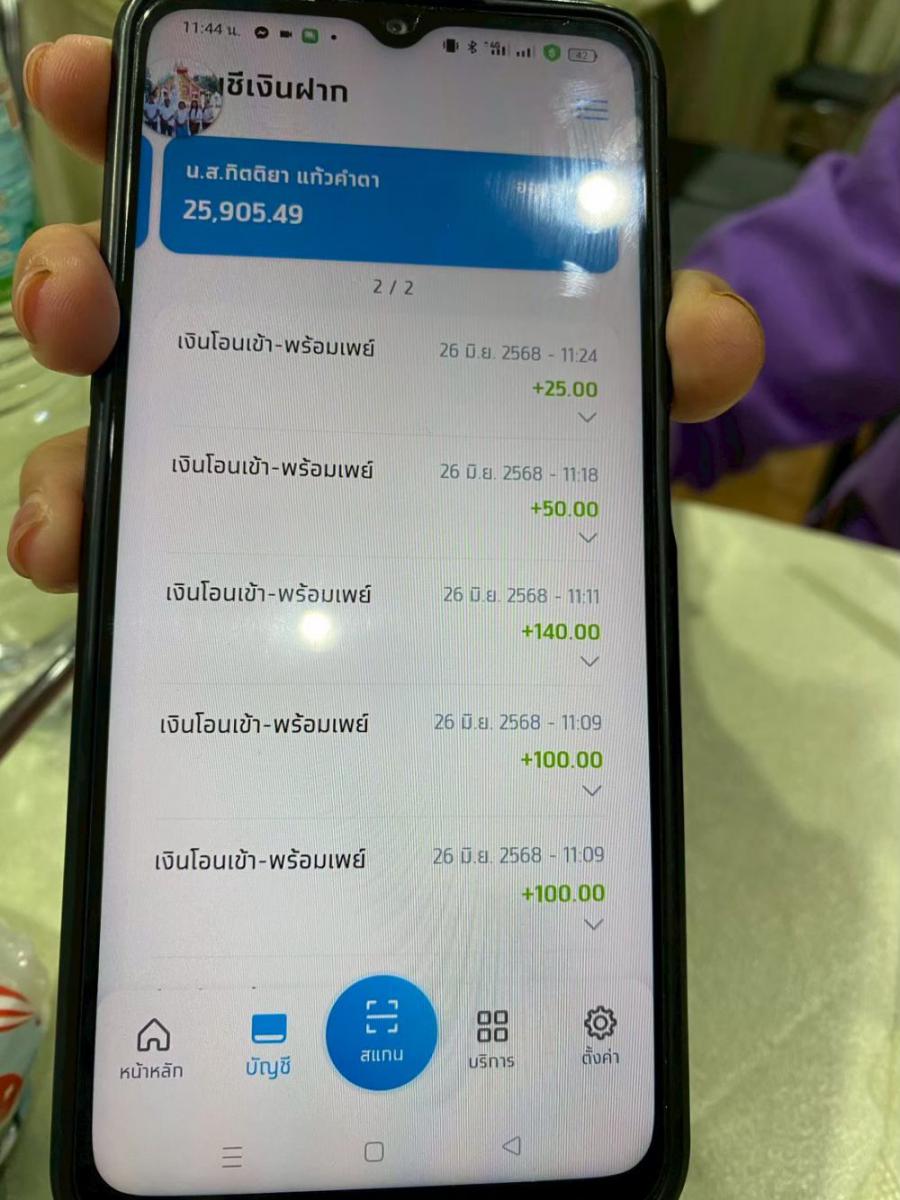
Task: Tap the system back button
Action: [x=511, y=1146]
